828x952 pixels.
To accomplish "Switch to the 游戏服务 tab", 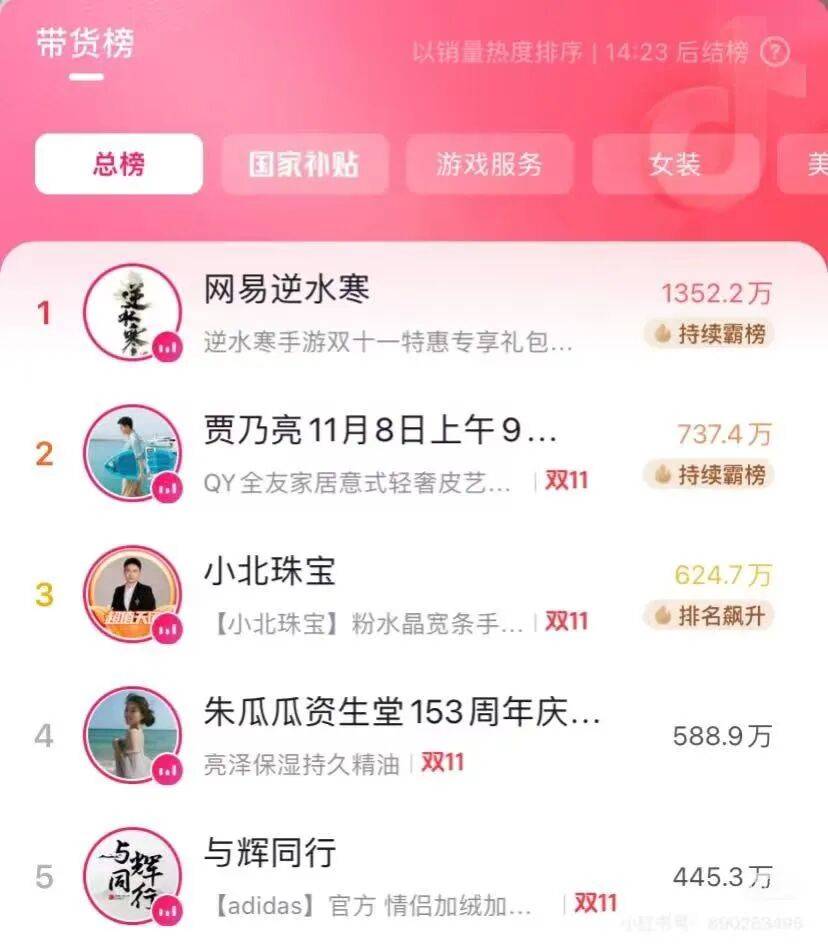I will [x=489, y=164].
